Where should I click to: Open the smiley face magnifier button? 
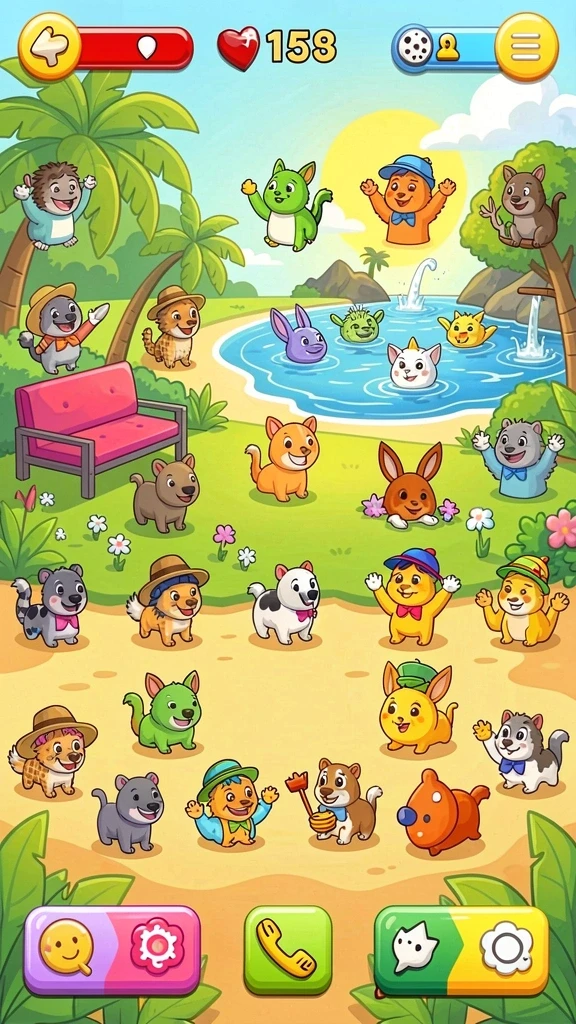pos(67,948)
